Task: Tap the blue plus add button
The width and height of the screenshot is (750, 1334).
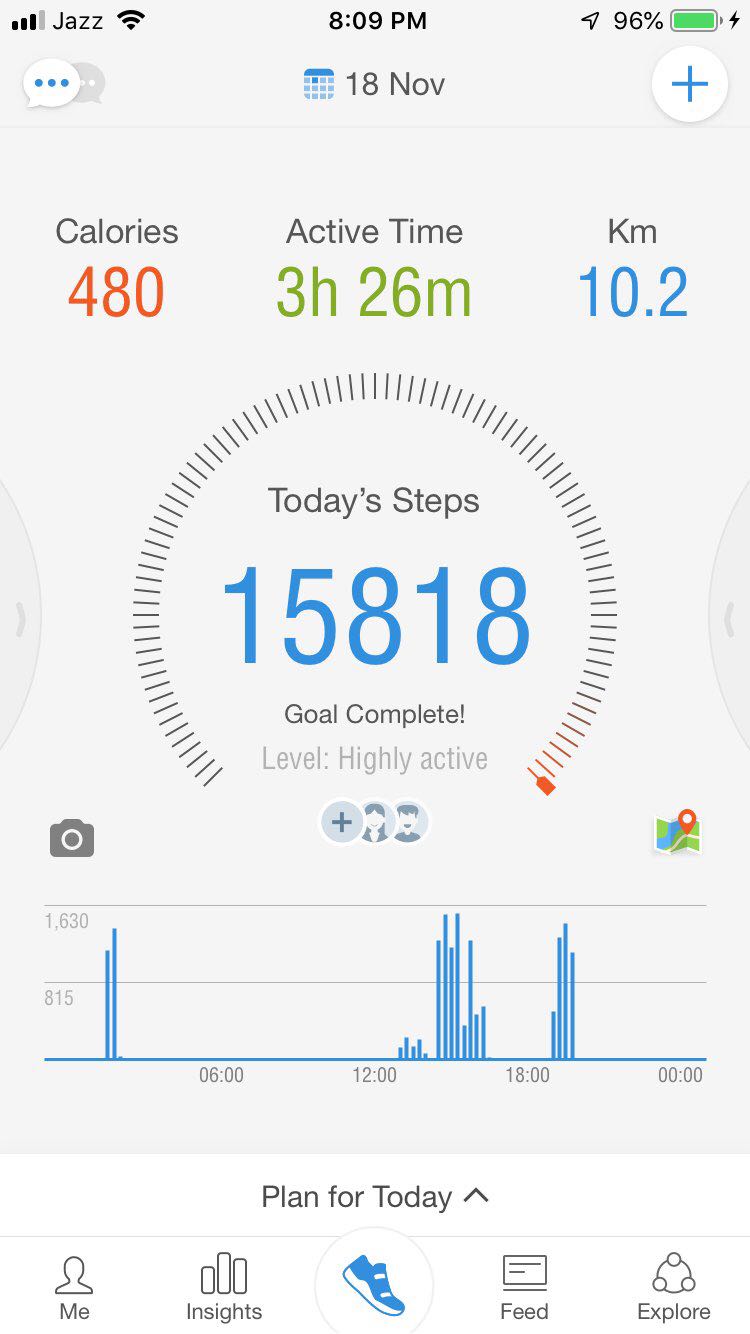Action: point(689,84)
